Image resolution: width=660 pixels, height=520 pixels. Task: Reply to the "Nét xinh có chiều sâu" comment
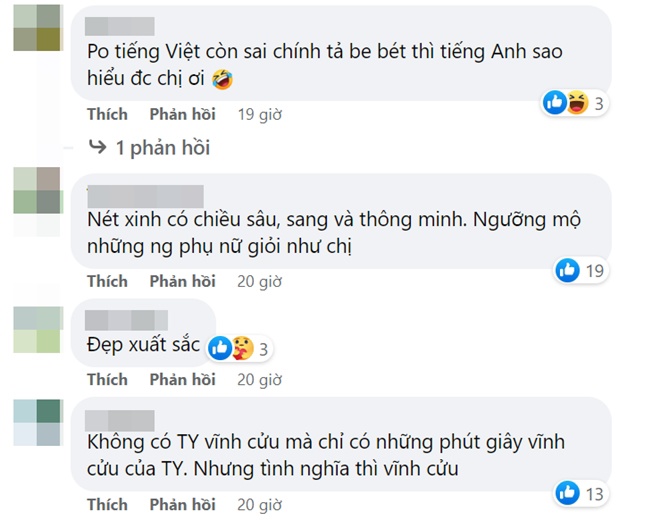pyautogui.click(x=182, y=281)
